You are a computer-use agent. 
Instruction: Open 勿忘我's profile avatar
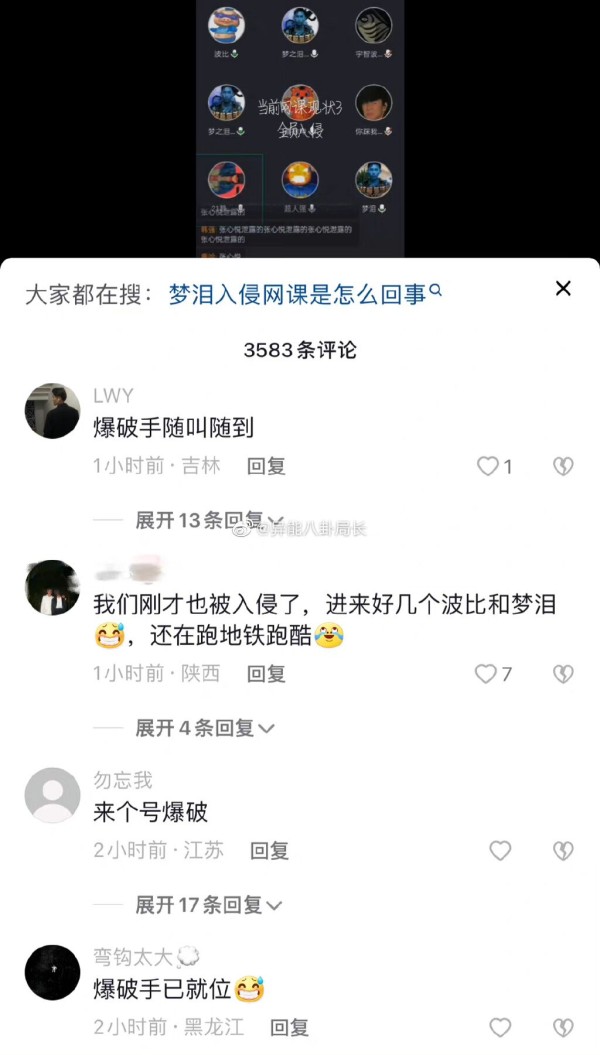(x=52, y=795)
